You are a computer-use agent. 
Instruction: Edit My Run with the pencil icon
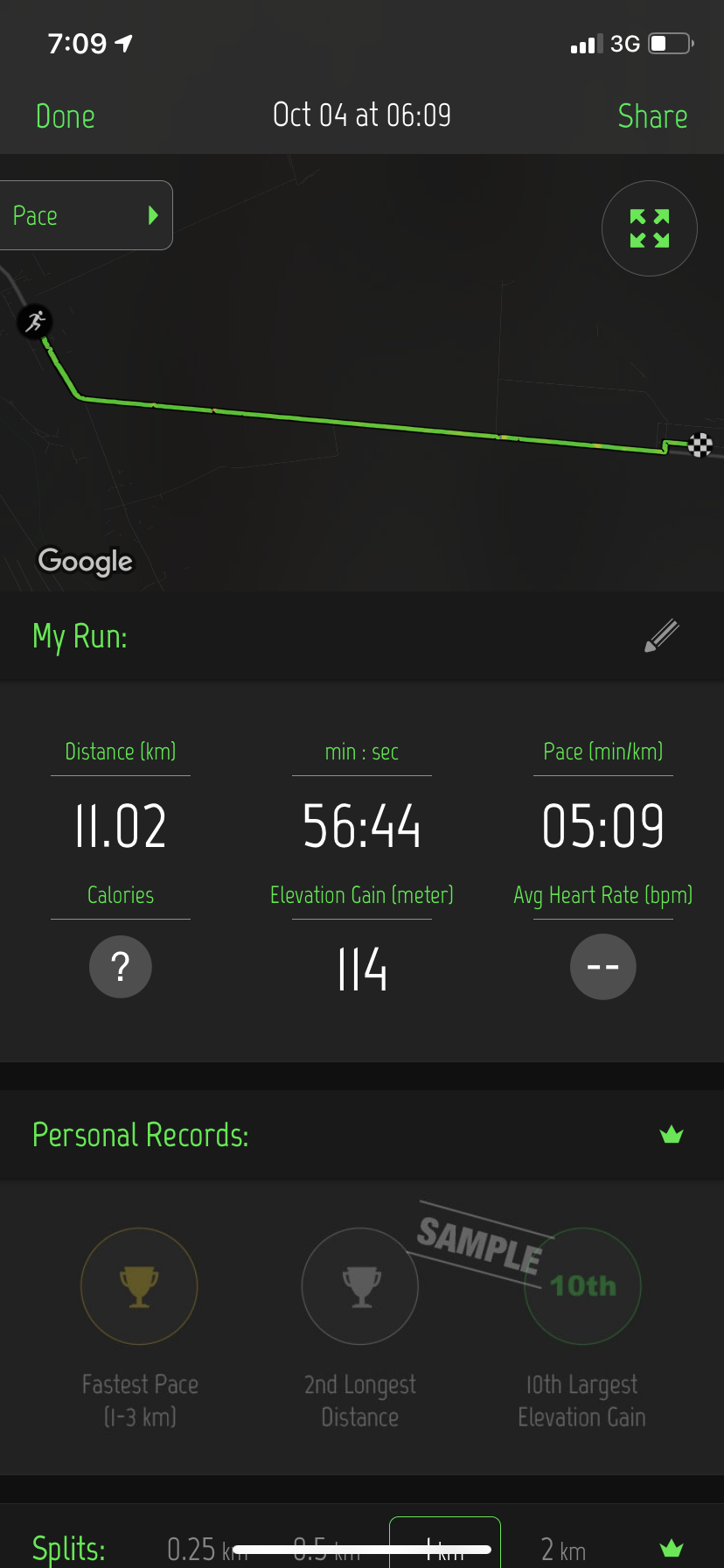click(662, 636)
